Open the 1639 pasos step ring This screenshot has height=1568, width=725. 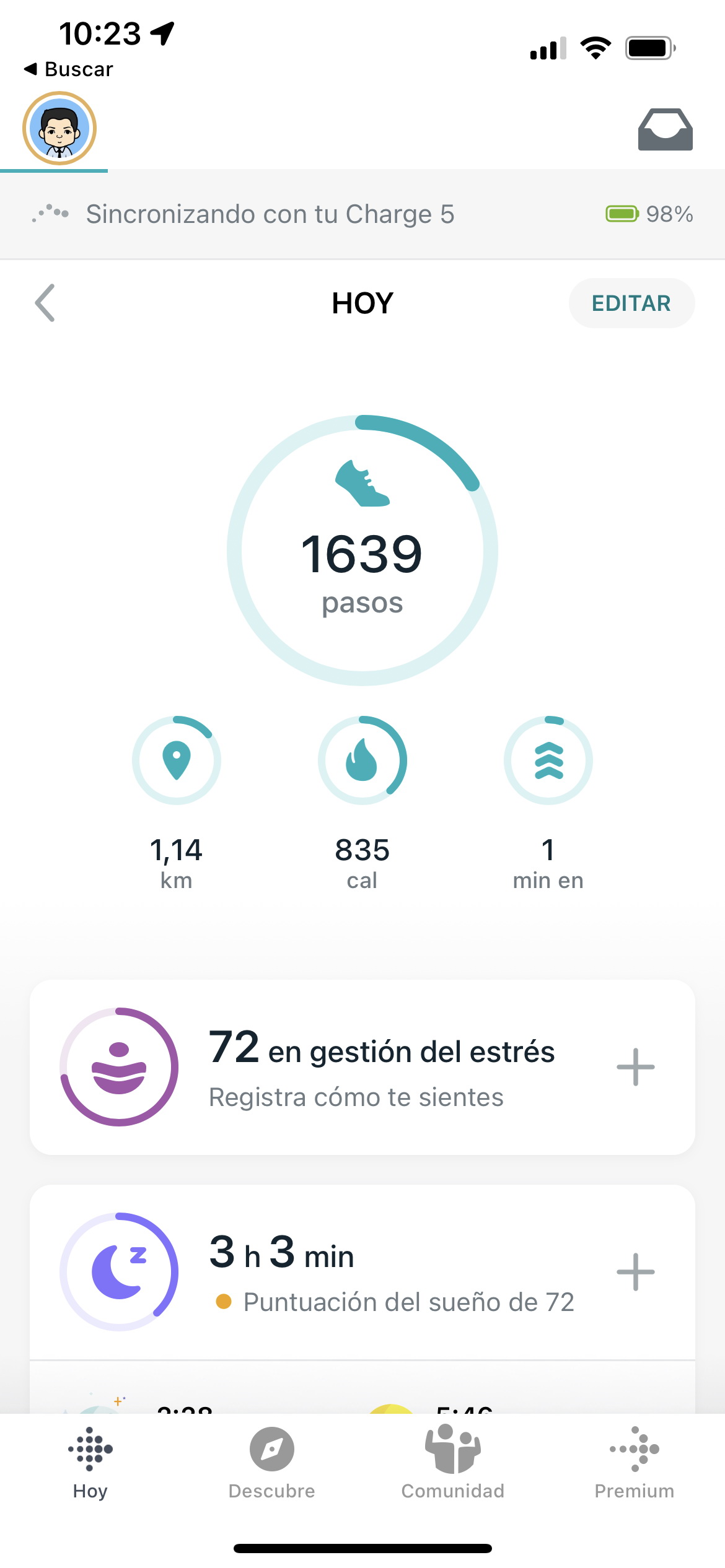pyautogui.click(x=362, y=550)
